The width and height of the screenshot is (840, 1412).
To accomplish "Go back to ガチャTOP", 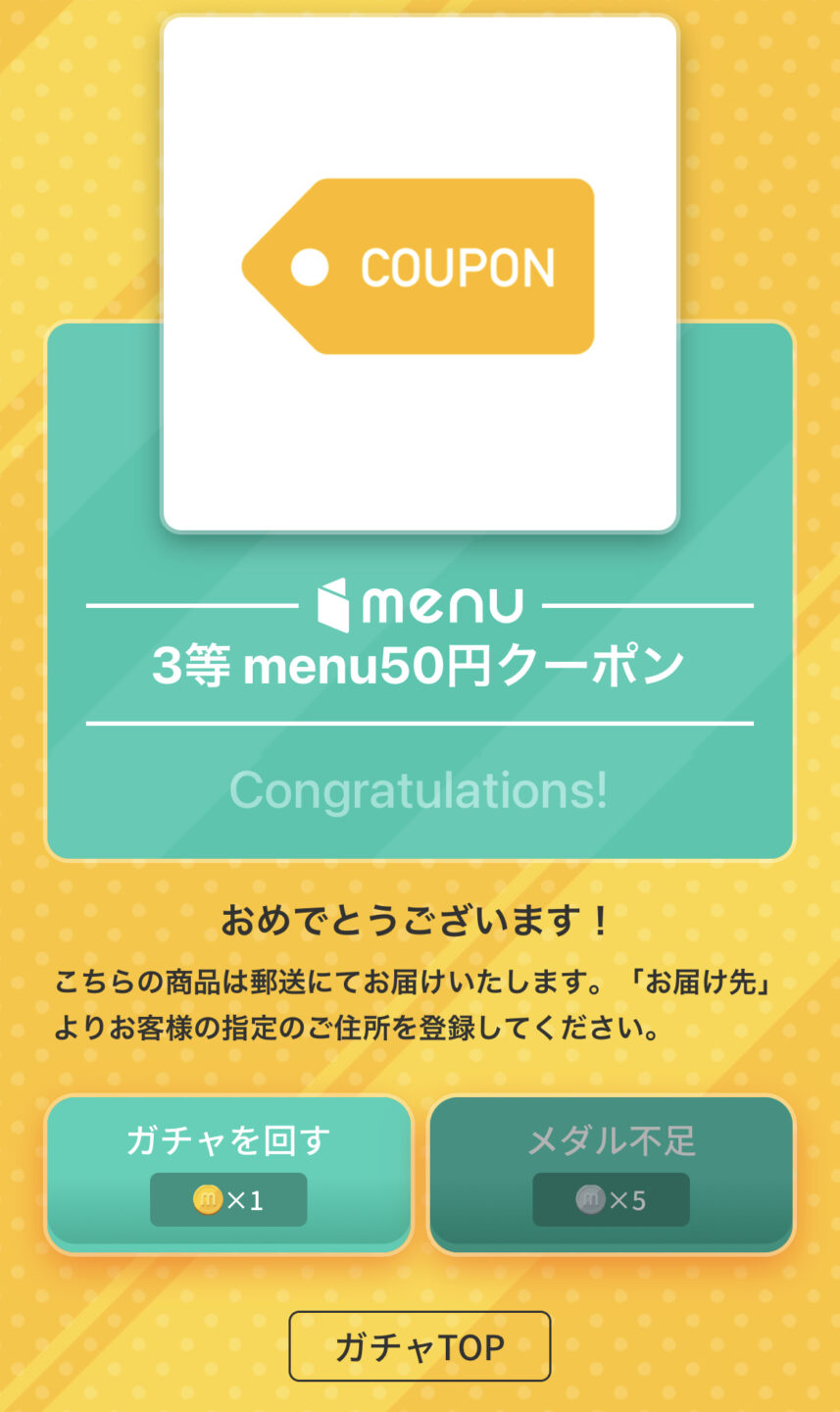I will click(420, 1346).
